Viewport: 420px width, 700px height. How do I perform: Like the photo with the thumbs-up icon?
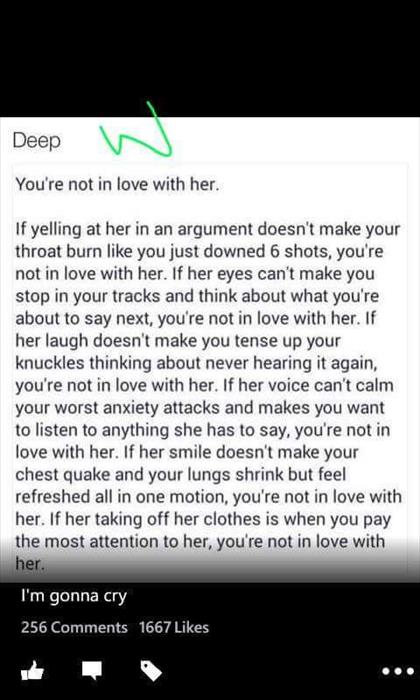(32, 671)
